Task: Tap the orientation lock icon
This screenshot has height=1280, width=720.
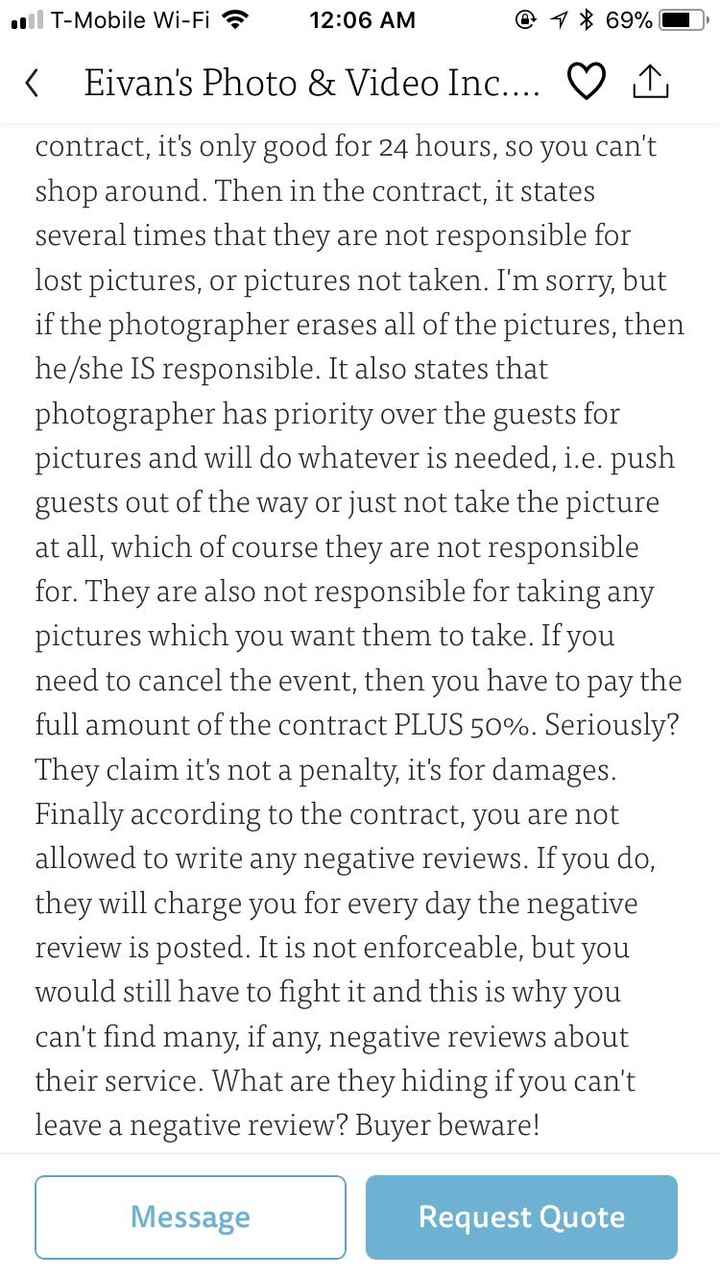Action: [x=527, y=18]
